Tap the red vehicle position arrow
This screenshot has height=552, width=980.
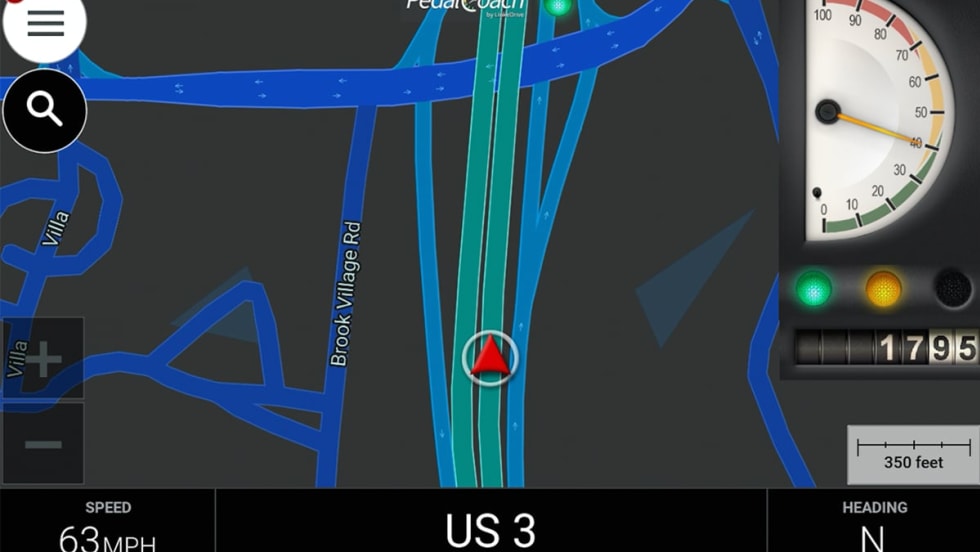490,357
